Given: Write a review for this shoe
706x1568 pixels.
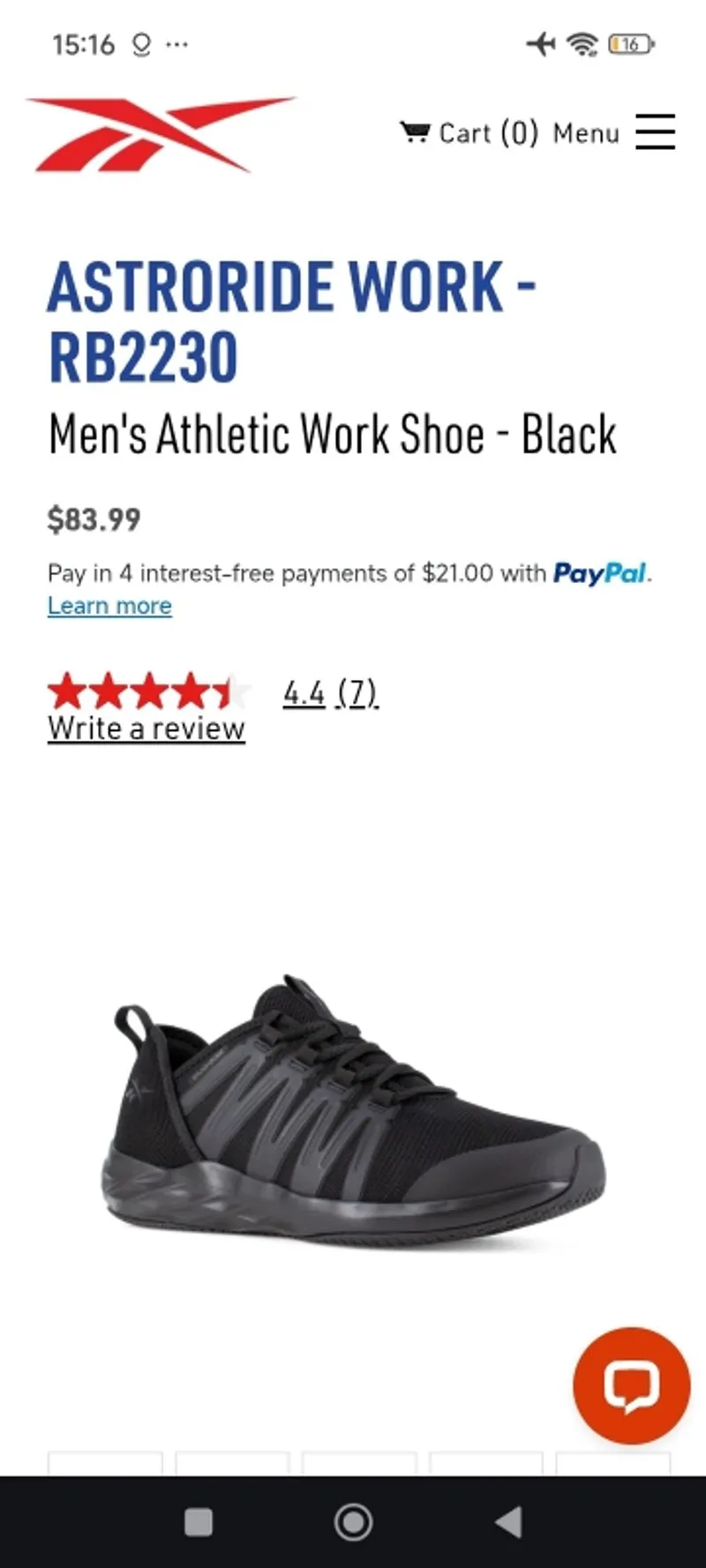Looking at the screenshot, I should (146, 729).
